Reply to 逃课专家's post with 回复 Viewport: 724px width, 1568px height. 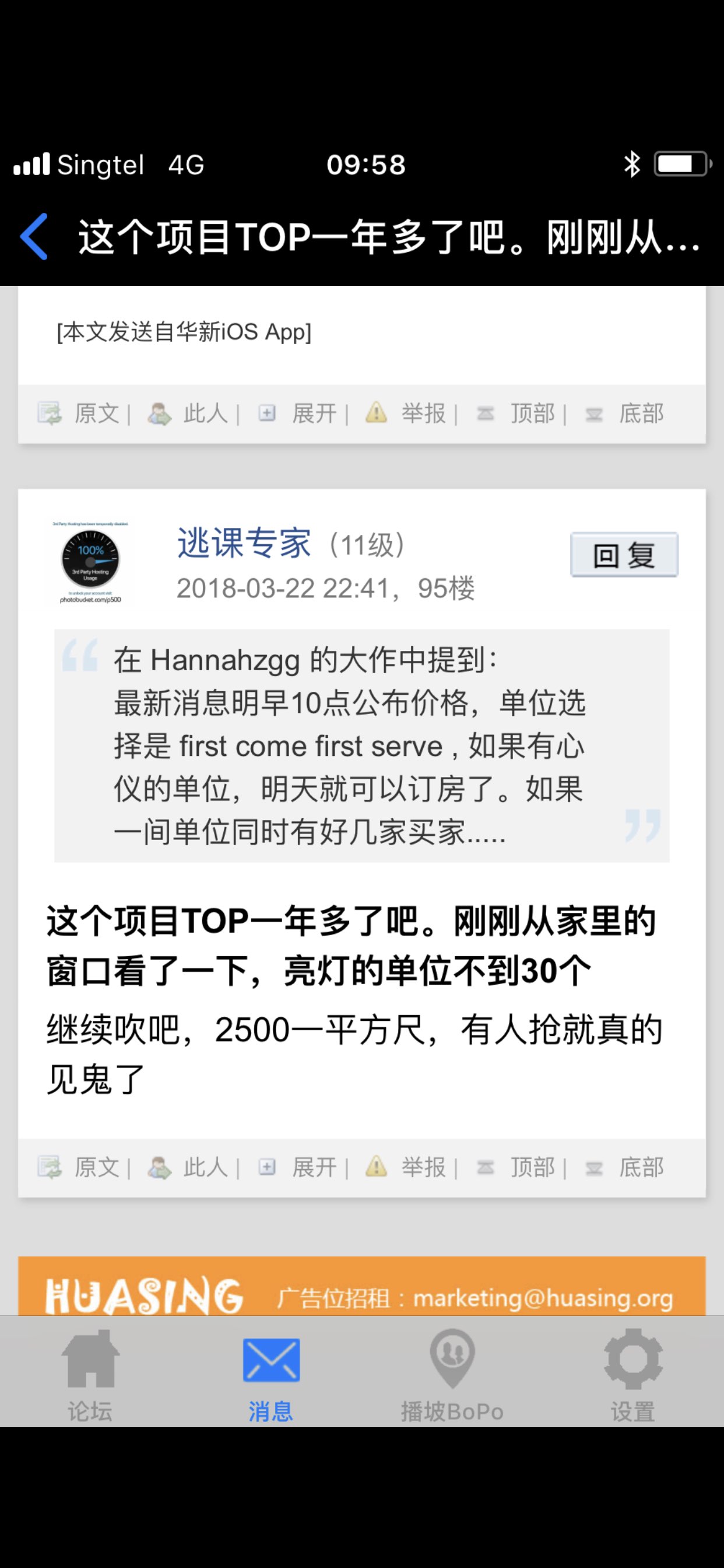(x=624, y=555)
